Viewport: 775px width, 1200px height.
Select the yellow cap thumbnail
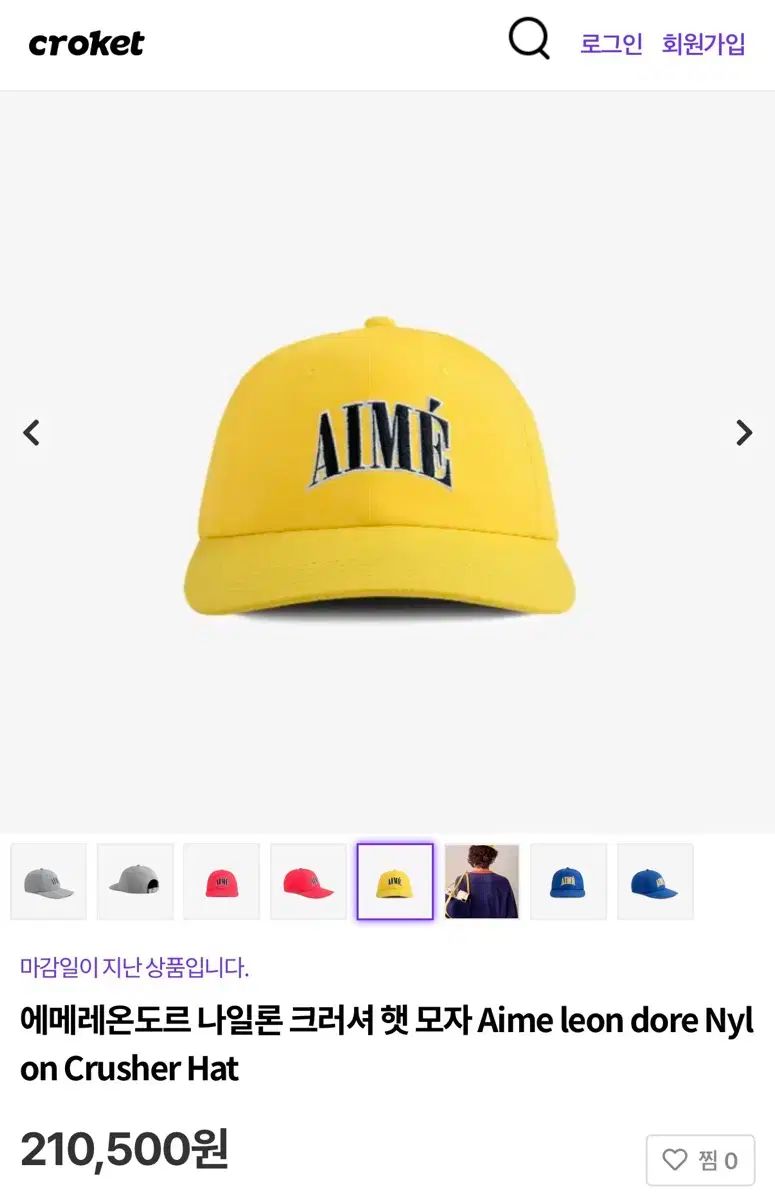click(395, 881)
